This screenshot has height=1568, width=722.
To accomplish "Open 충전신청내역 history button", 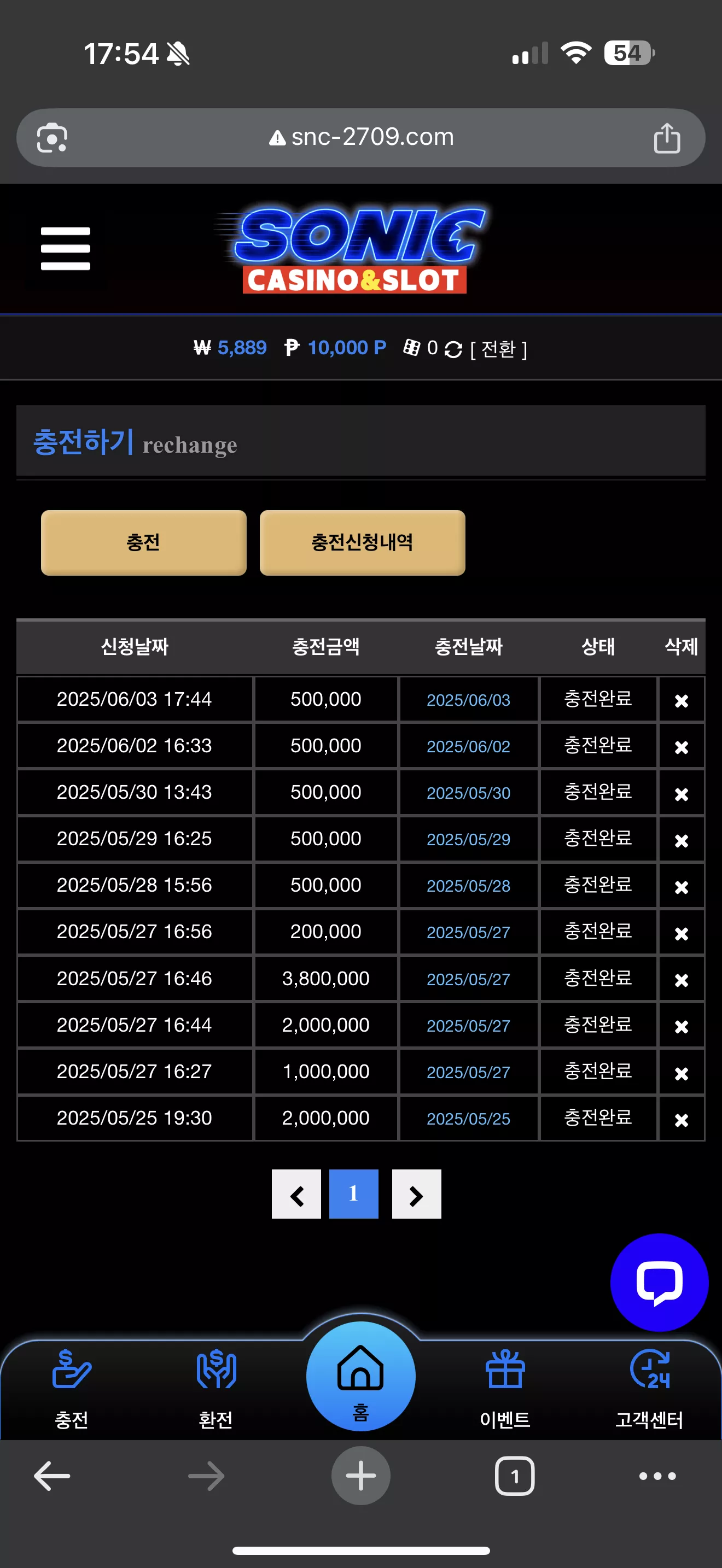I will [362, 542].
